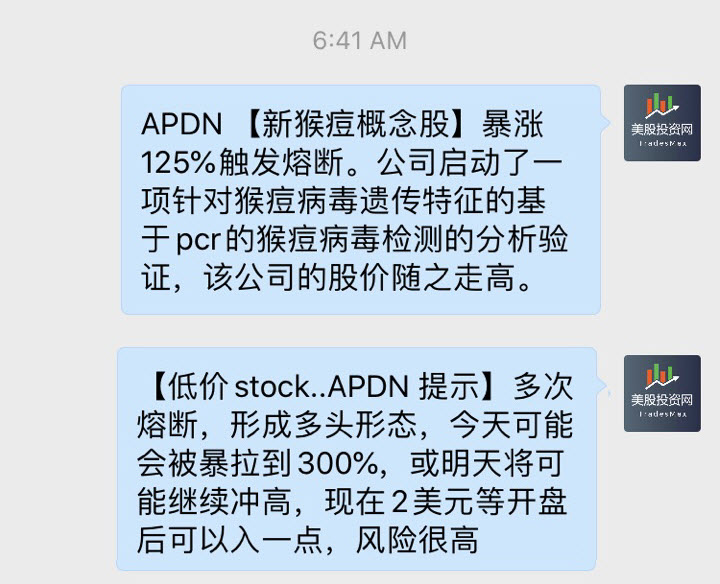Image resolution: width=720 pixels, height=584 pixels.
Task: Open sender avatar beside the 低价 stock..APDN 提示 message
Action: [x=661, y=393]
